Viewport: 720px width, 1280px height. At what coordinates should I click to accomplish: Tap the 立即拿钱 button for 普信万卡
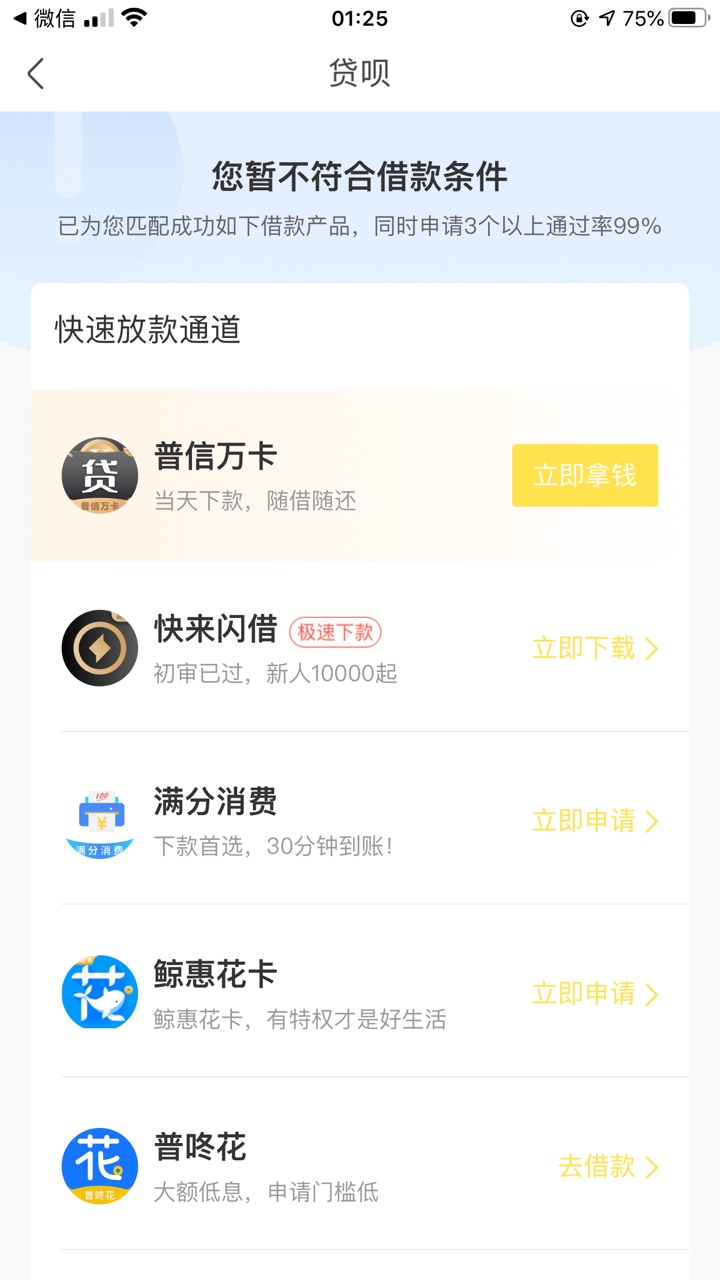click(585, 475)
